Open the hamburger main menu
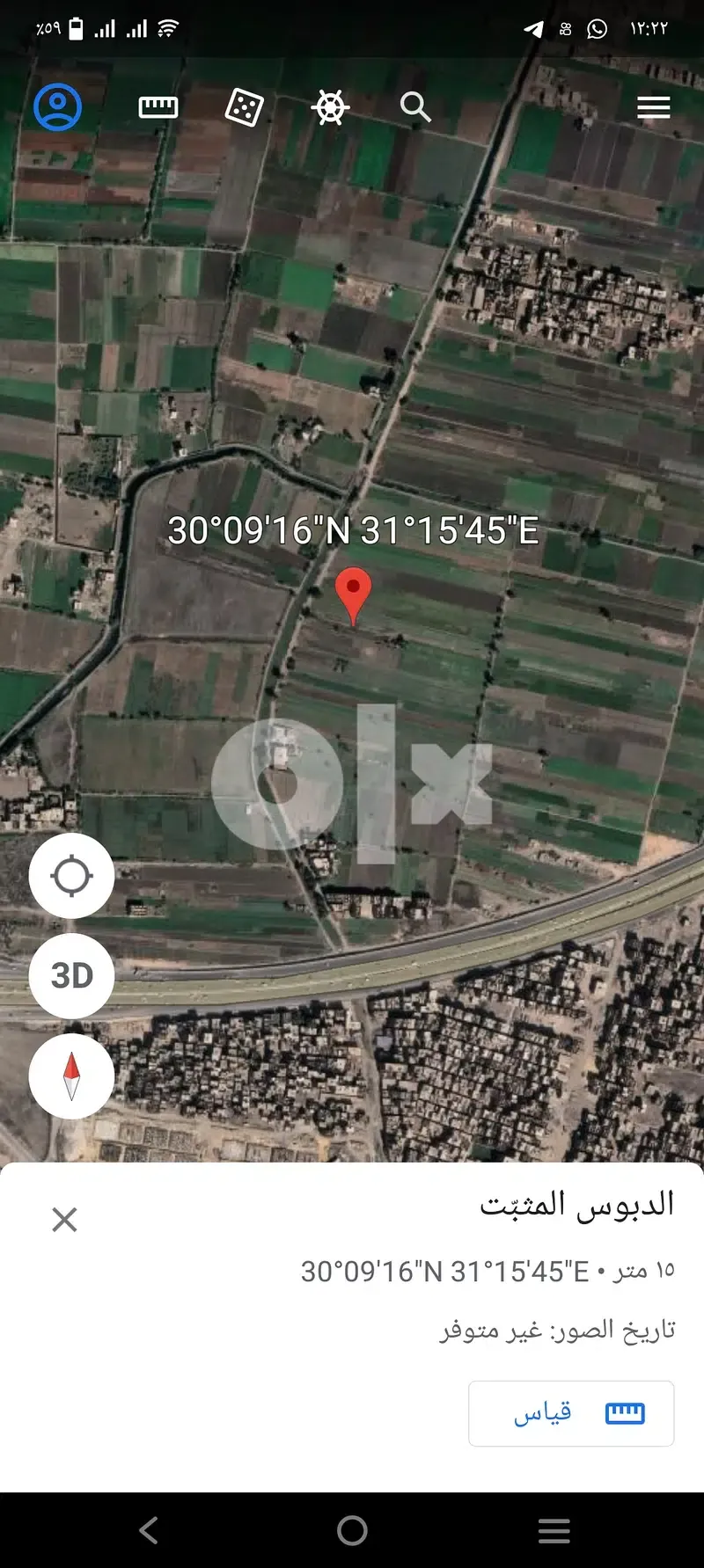 tap(653, 106)
